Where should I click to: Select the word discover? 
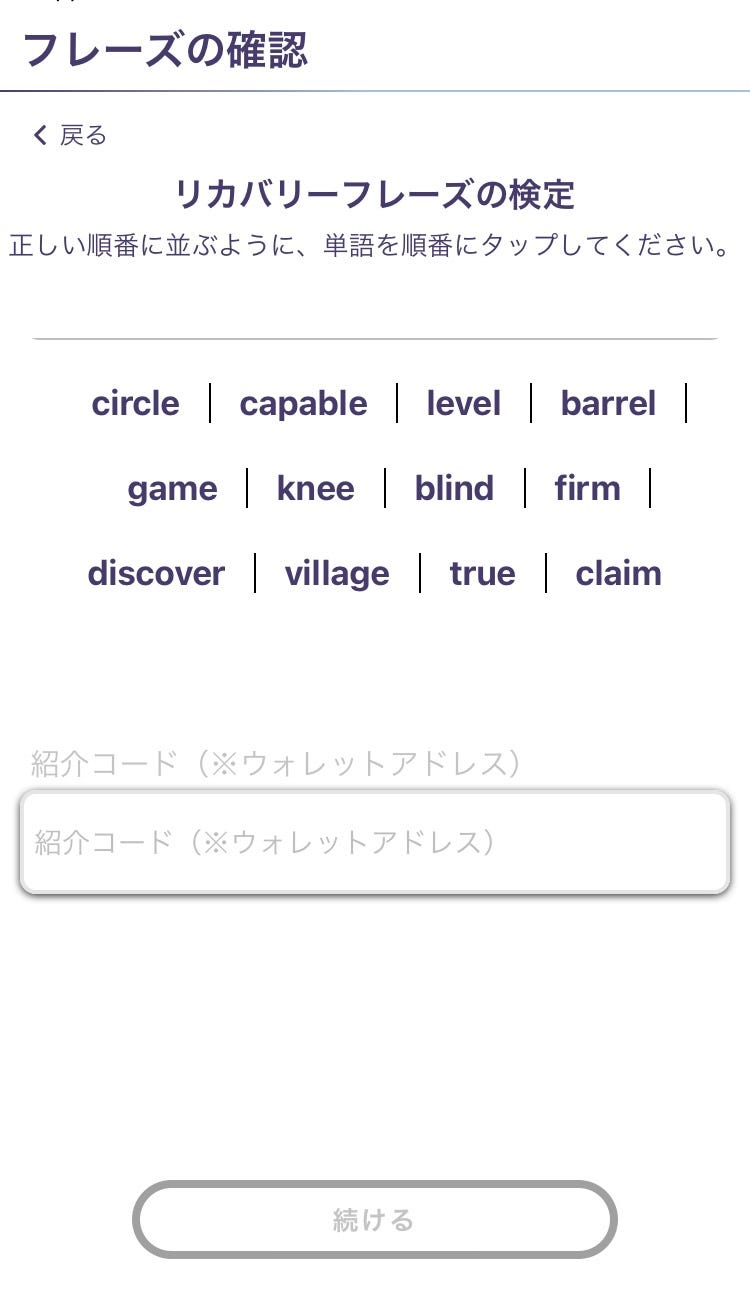pyautogui.click(x=156, y=573)
